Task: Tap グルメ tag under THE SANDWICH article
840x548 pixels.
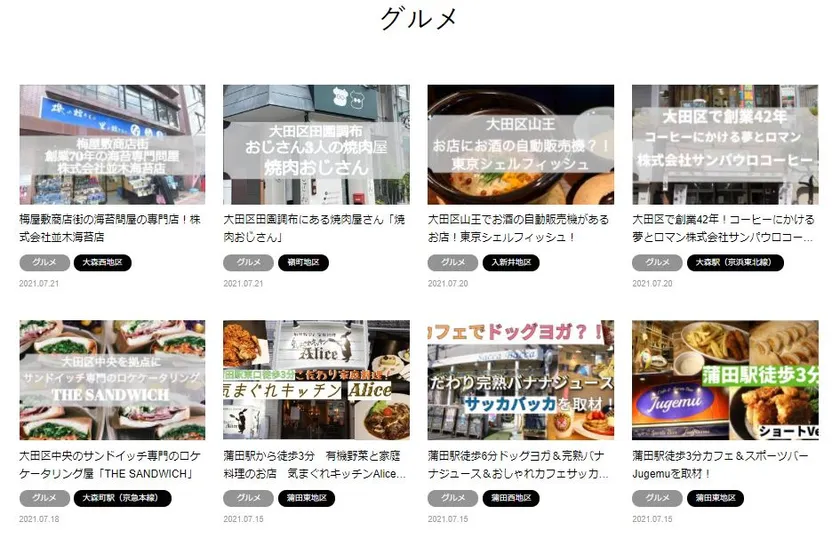Action: pos(44,498)
